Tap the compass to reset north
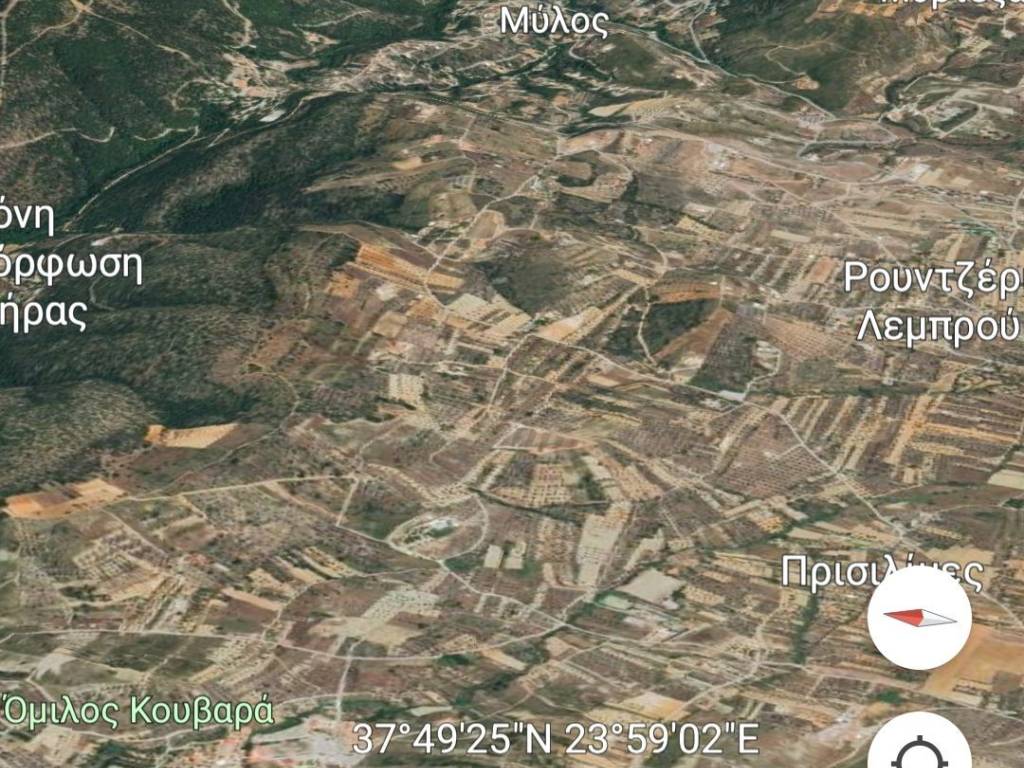This screenshot has height=768, width=1024. point(919,618)
